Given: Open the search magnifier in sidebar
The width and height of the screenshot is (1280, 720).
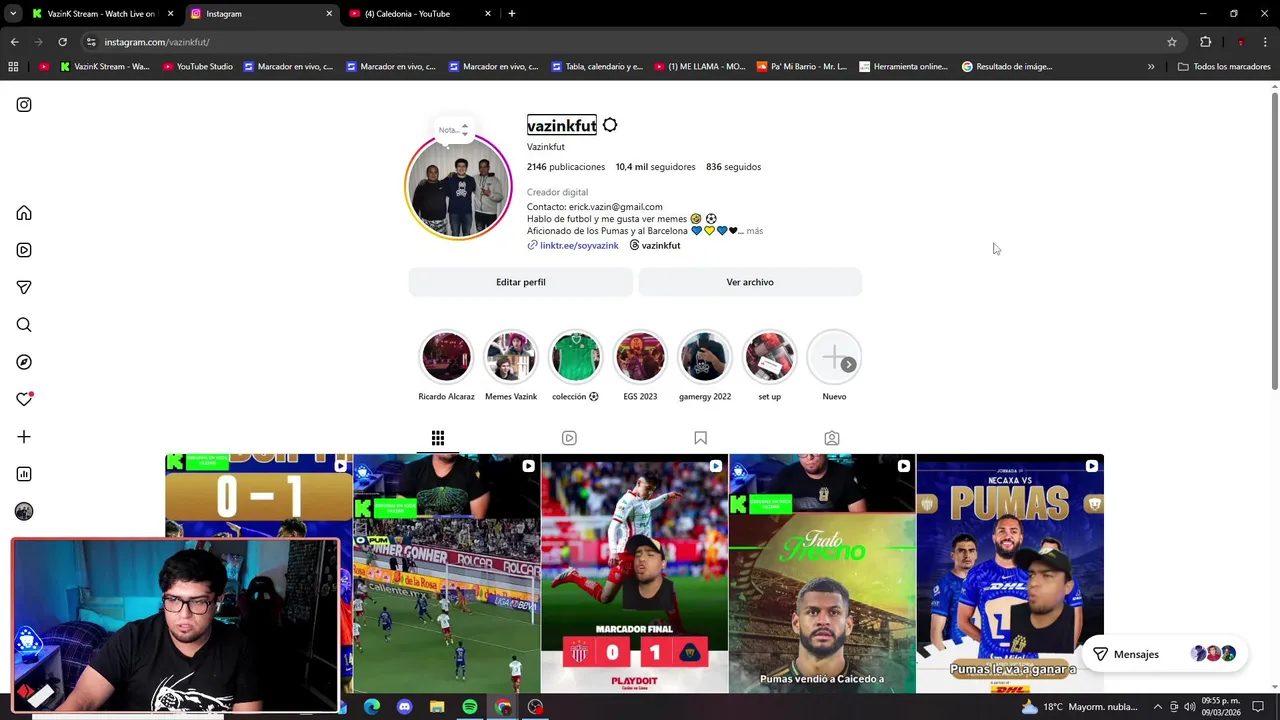Looking at the screenshot, I should pos(24,325).
